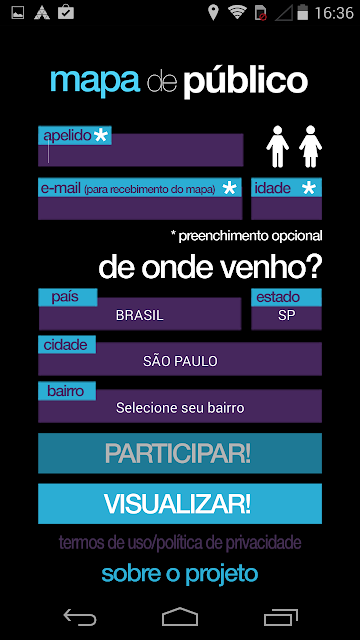
Task: Tap the VISUALIZAR! button
Action: tap(180, 504)
